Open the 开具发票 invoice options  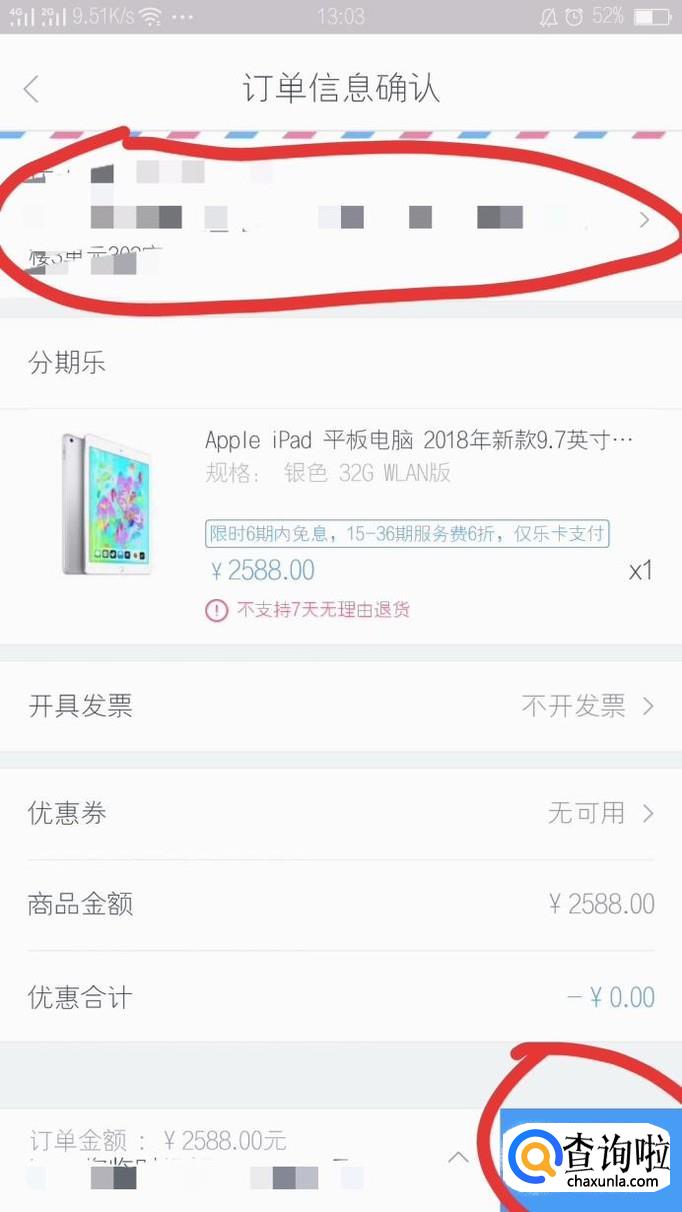click(x=340, y=706)
